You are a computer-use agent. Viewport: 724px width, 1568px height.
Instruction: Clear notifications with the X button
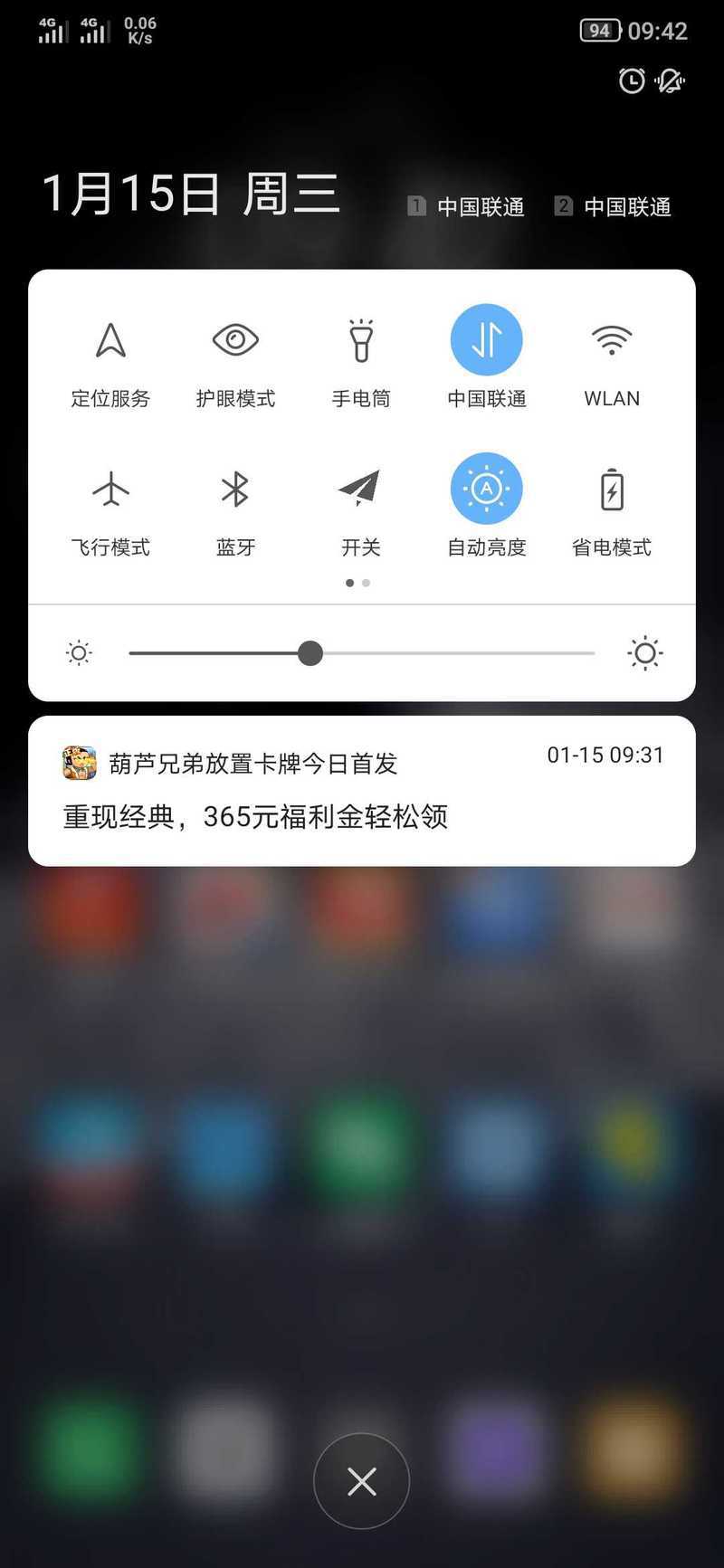click(362, 1481)
